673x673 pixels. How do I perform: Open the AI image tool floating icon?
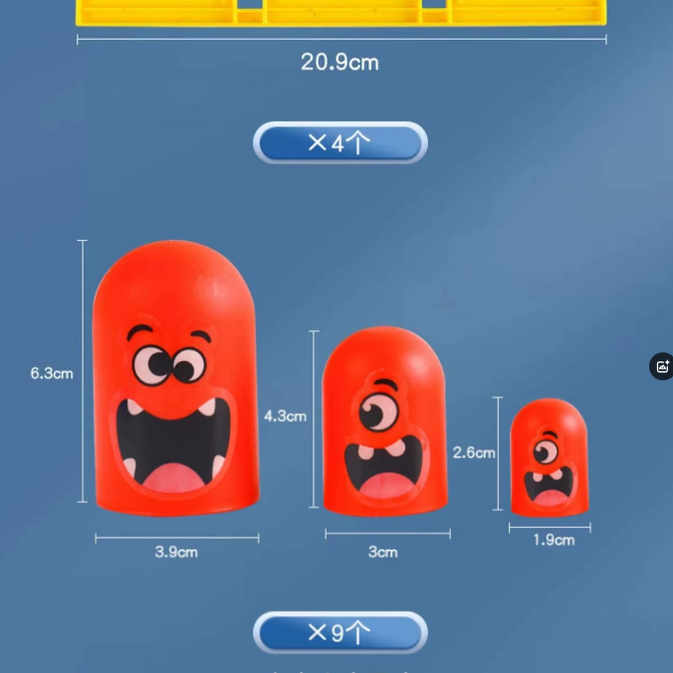coord(662,366)
